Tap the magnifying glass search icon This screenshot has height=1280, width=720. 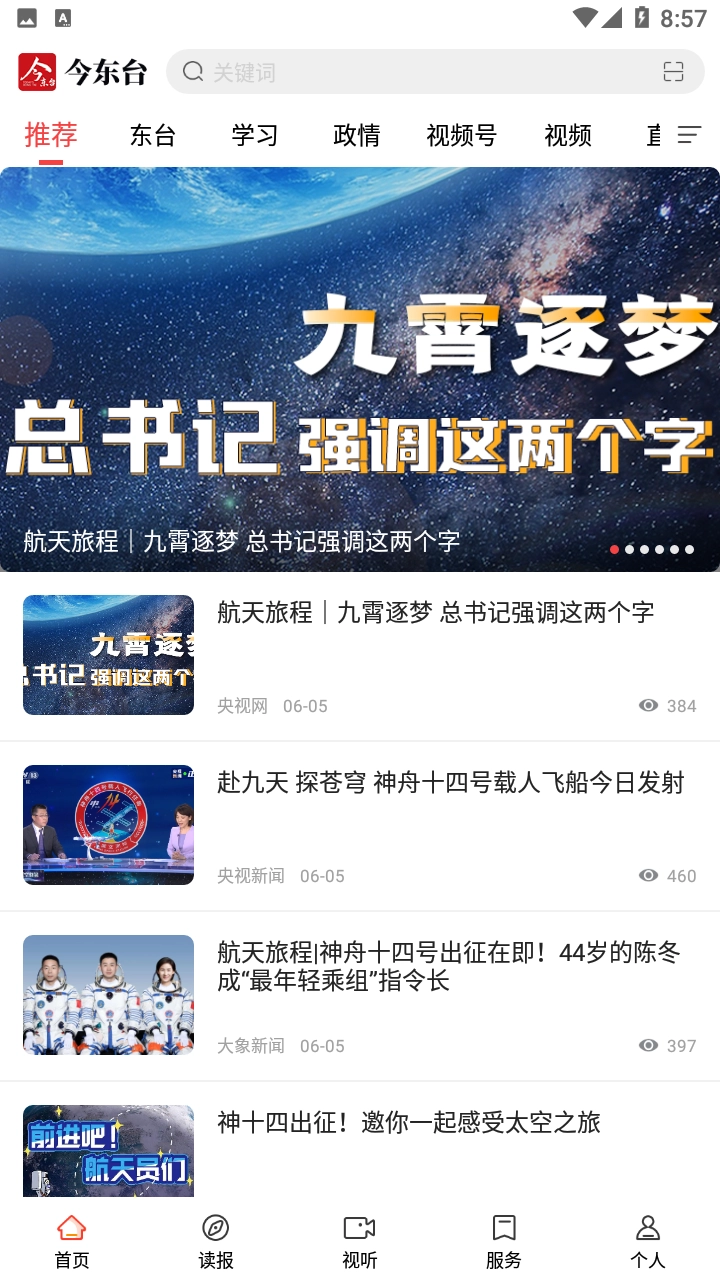pyautogui.click(x=192, y=71)
